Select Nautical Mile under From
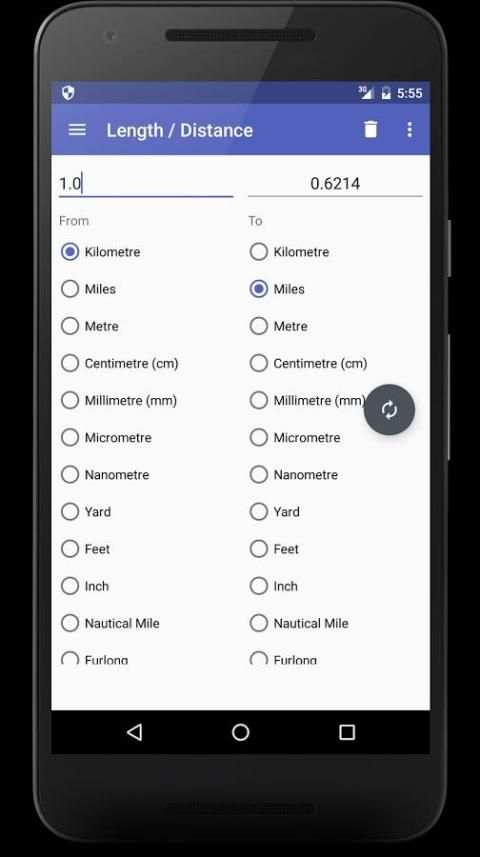Image resolution: width=480 pixels, height=857 pixels. [x=110, y=624]
